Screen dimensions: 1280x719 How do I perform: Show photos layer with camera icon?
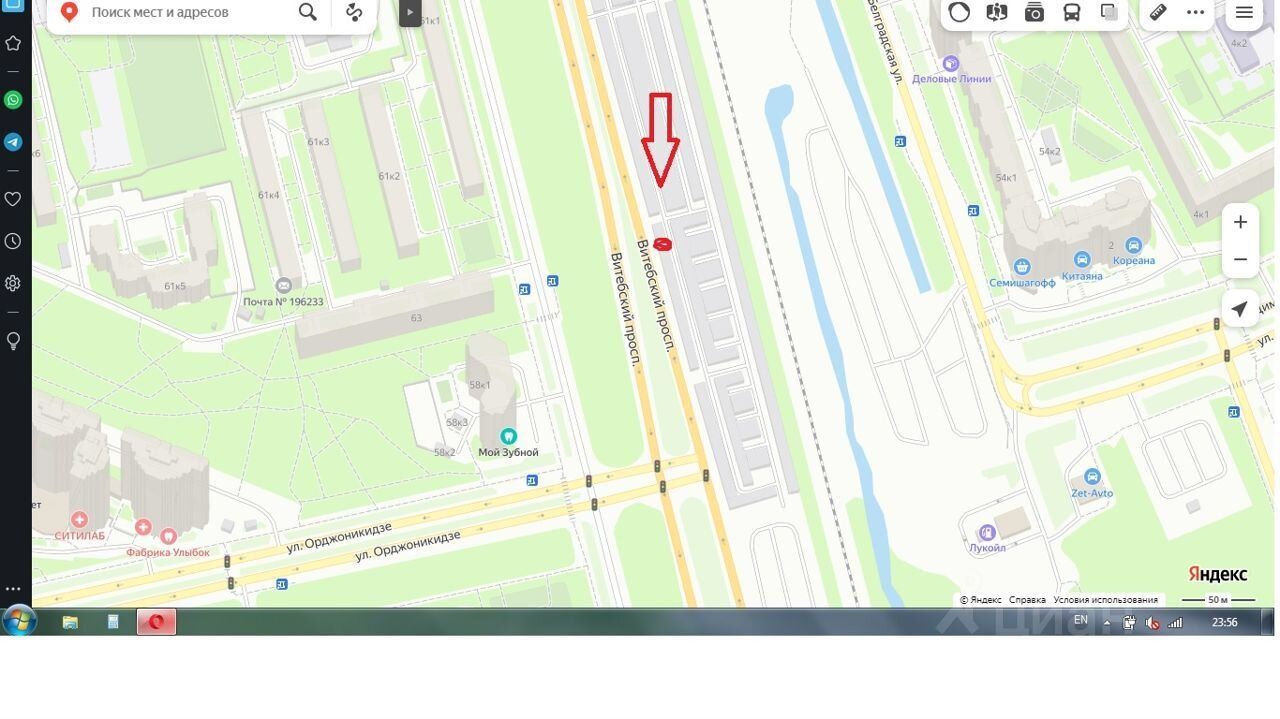[x=1034, y=12]
